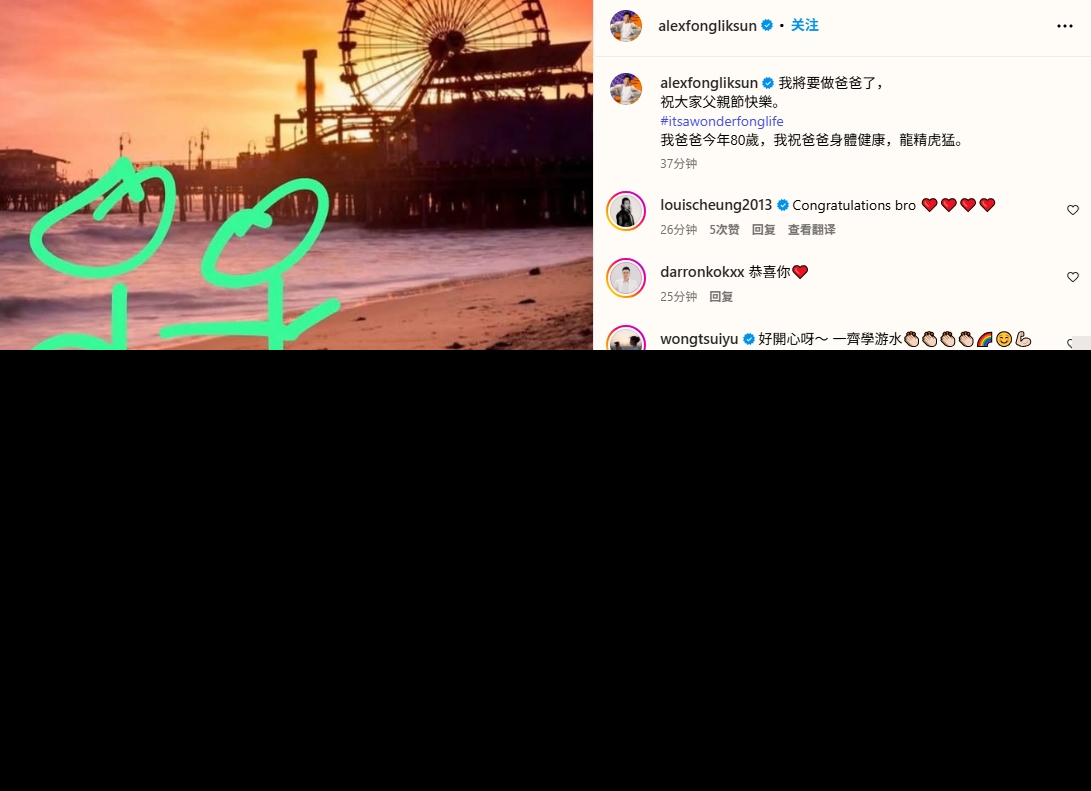Open the post's more options menu
Screen dimensions: 1091x791
[x=1064, y=26]
